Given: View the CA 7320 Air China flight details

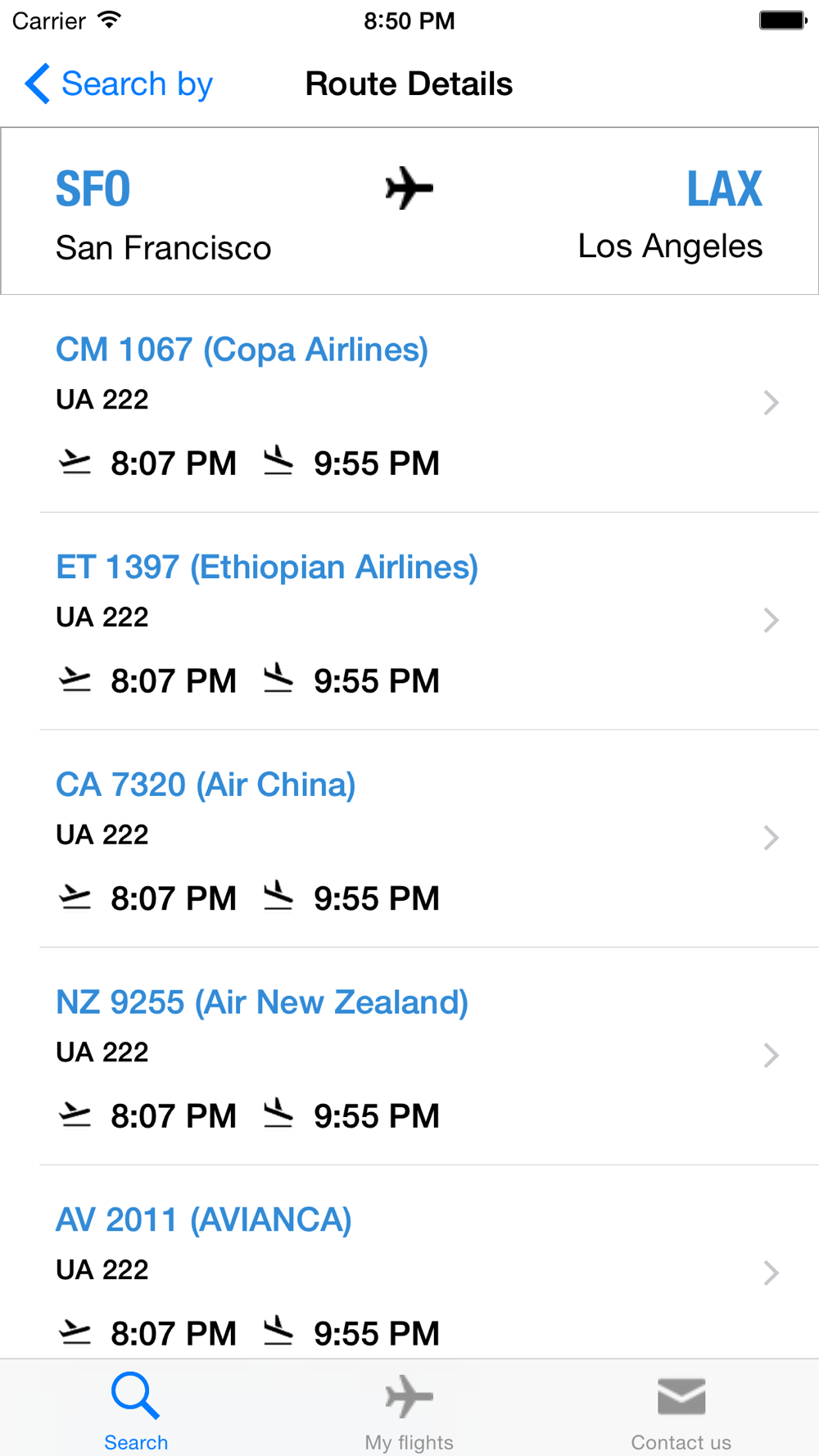Looking at the screenshot, I should click(x=409, y=839).
